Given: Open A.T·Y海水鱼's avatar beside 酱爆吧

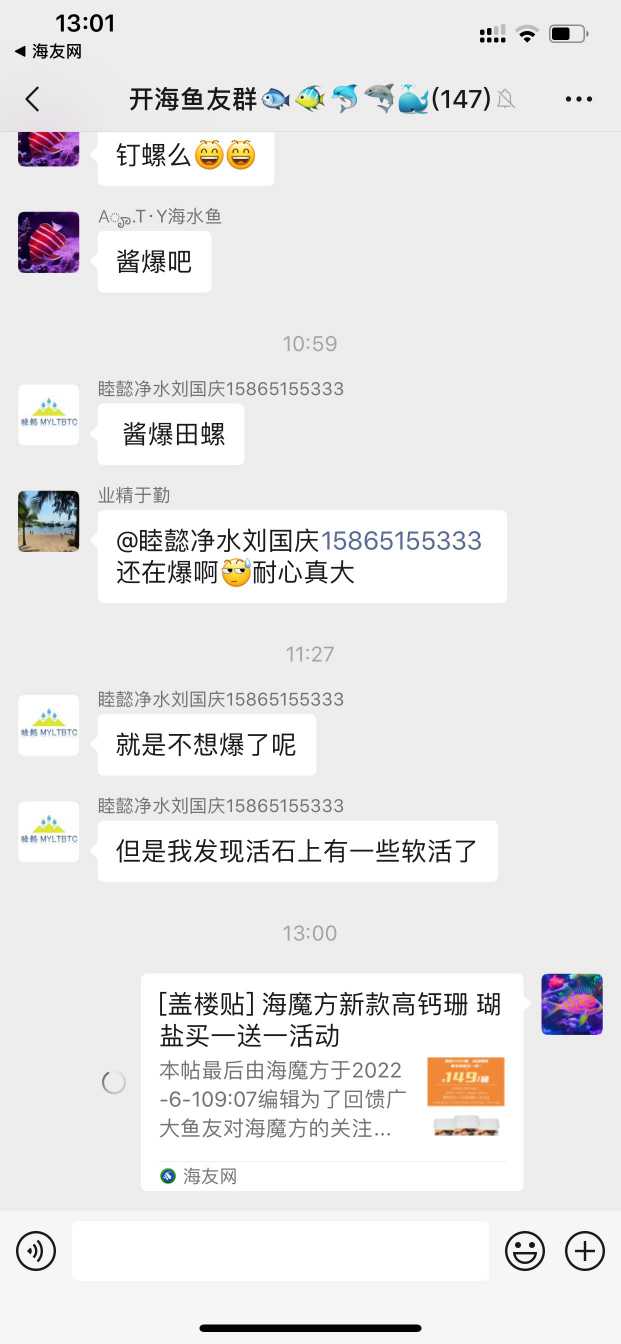Looking at the screenshot, I should pos(48,242).
